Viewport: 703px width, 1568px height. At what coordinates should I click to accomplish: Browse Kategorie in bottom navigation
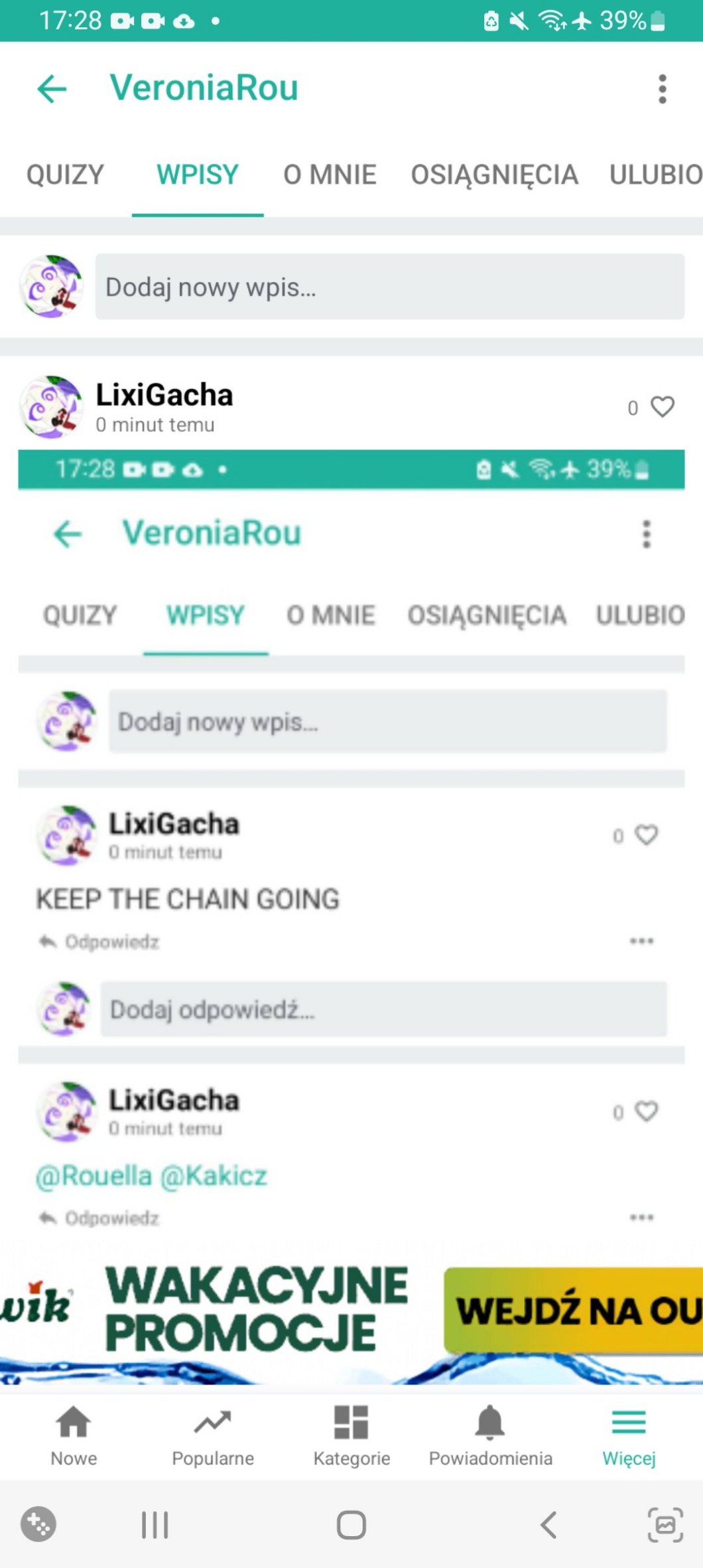point(351,1435)
